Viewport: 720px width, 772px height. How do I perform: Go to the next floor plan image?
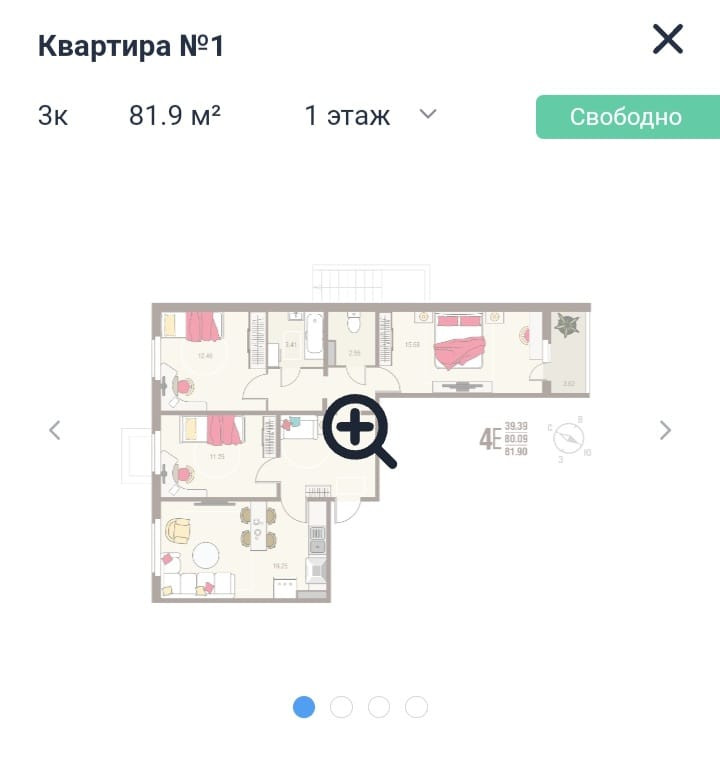tap(665, 430)
